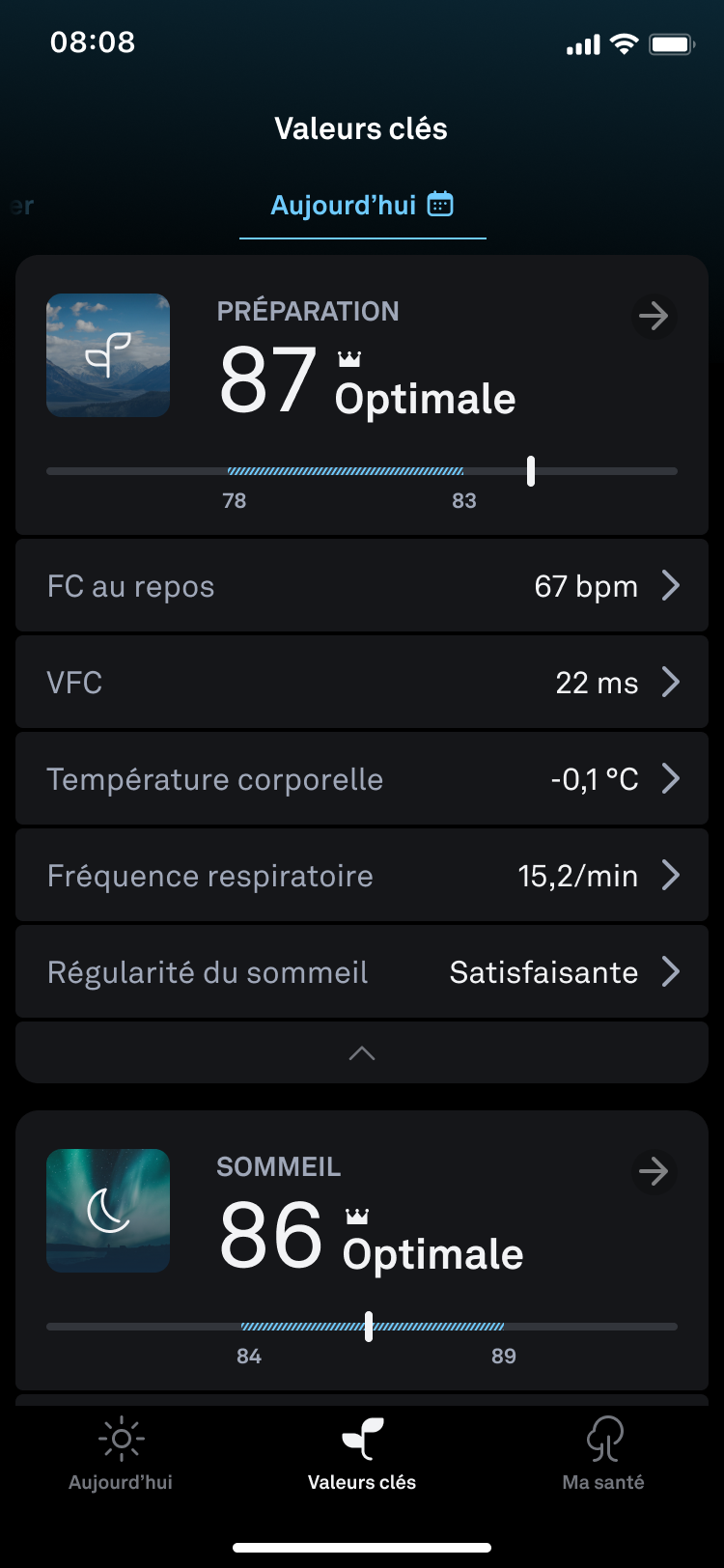
Task: Open Température corporelle details
Action: tap(362, 779)
